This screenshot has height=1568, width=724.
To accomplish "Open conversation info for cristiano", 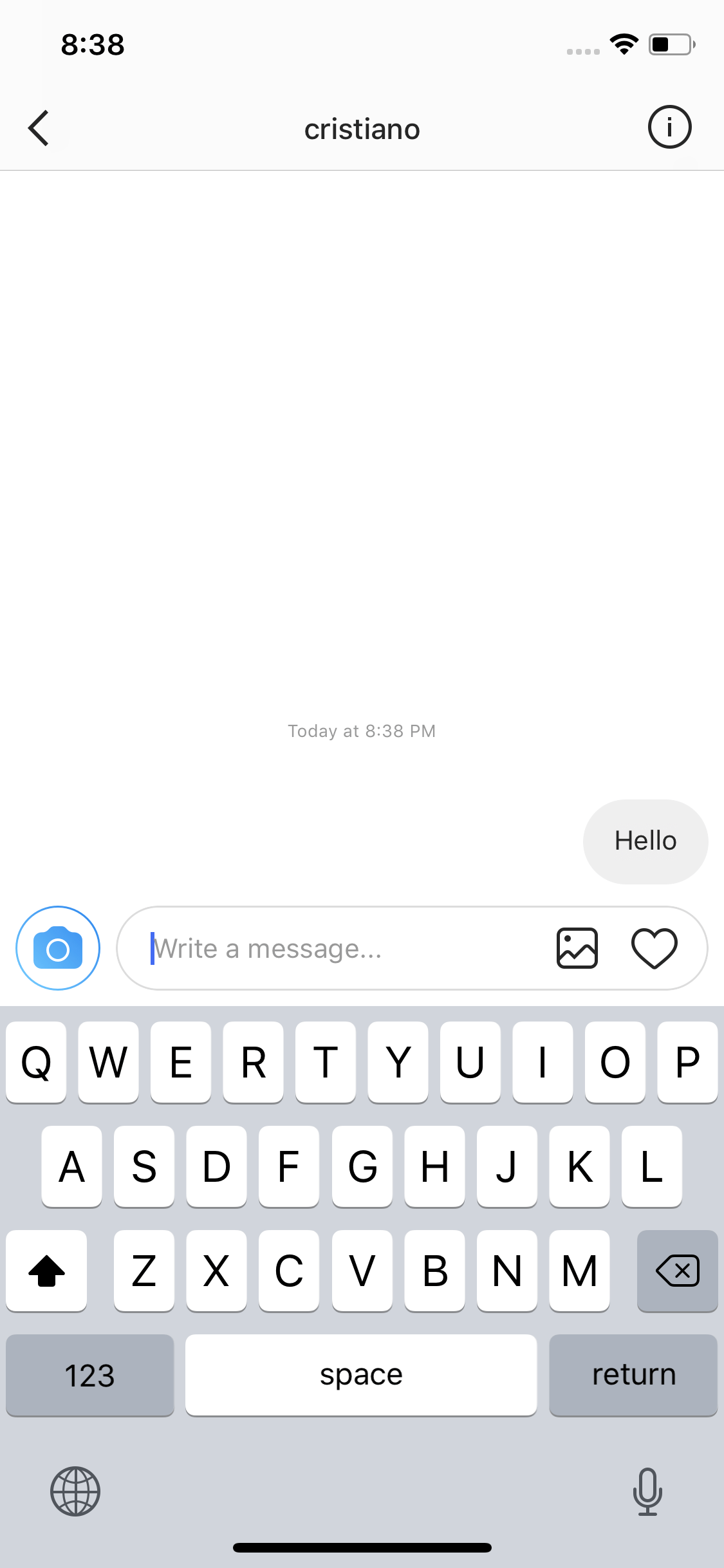I will [669, 127].
